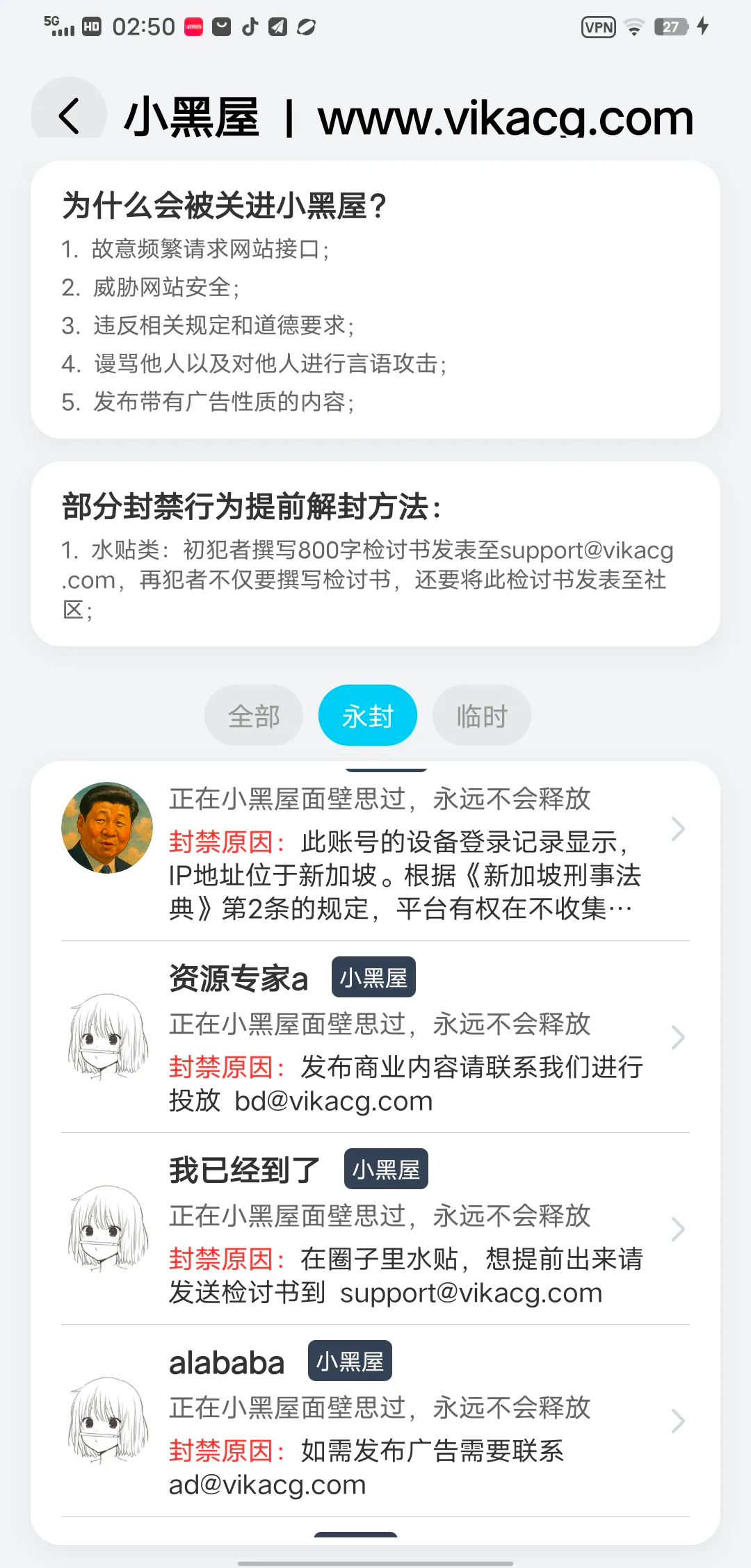Switch to the 全部 filter tab
This screenshot has width=751, height=1568.
[254, 716]
